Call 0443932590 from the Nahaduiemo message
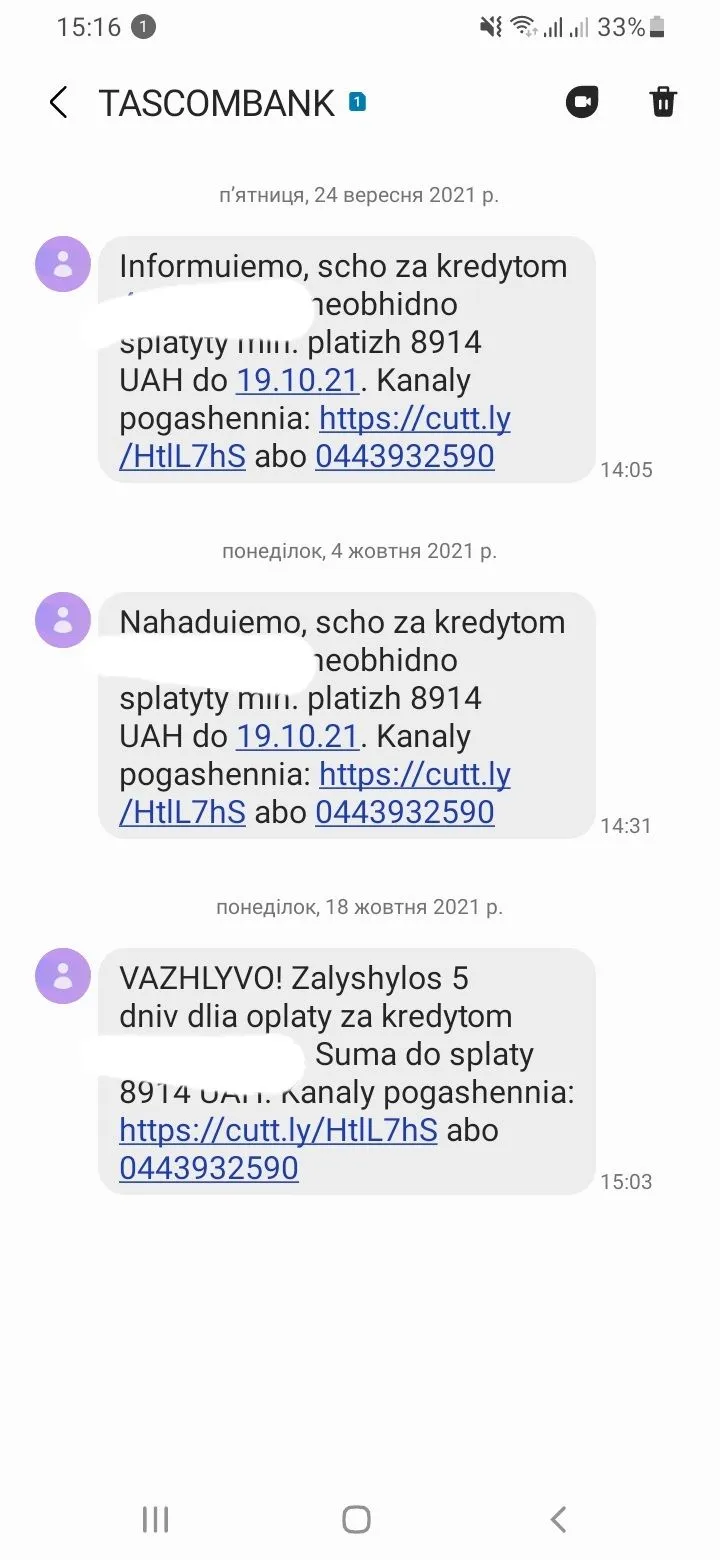This screenshot has height=1560, width=720. tap(404, 813)
